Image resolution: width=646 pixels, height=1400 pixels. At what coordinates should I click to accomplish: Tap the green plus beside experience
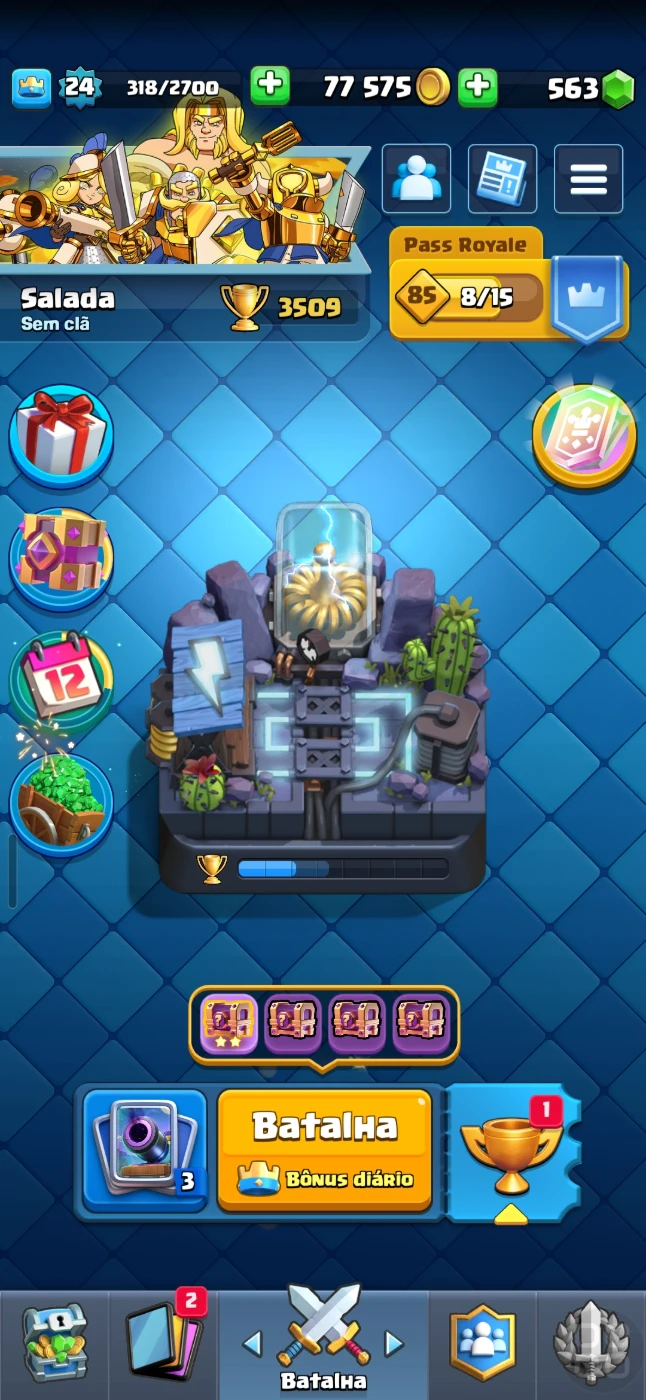click(269, 87)
